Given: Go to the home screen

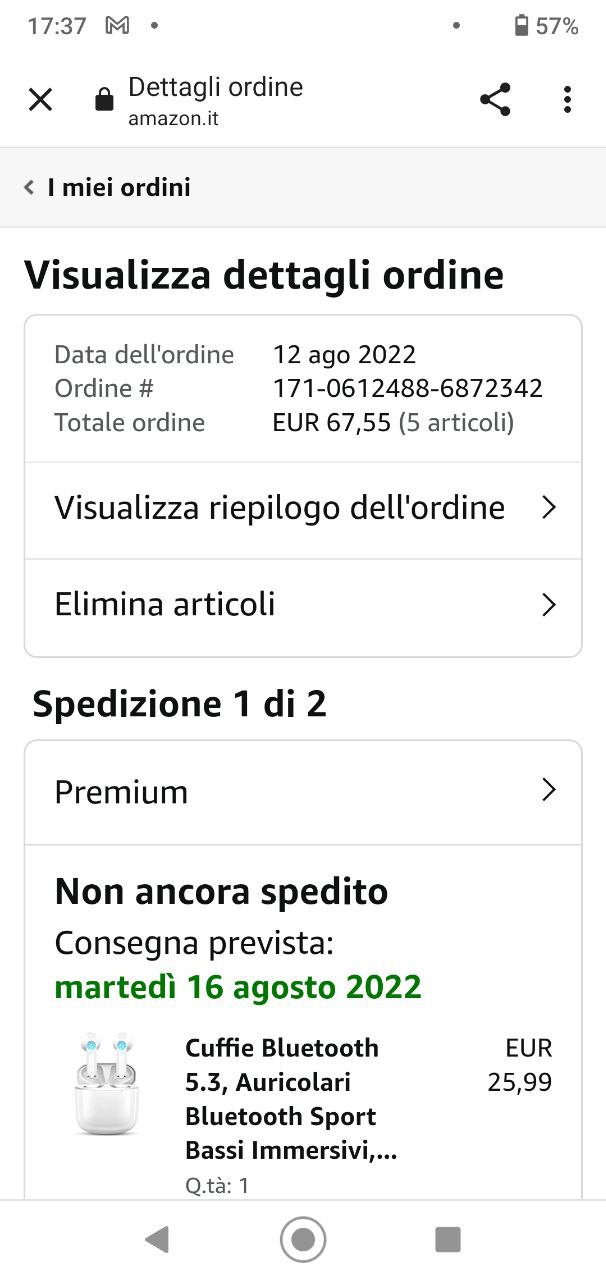Looking at the screenshot, I should pyautogui.click(x=302, y=1240).
